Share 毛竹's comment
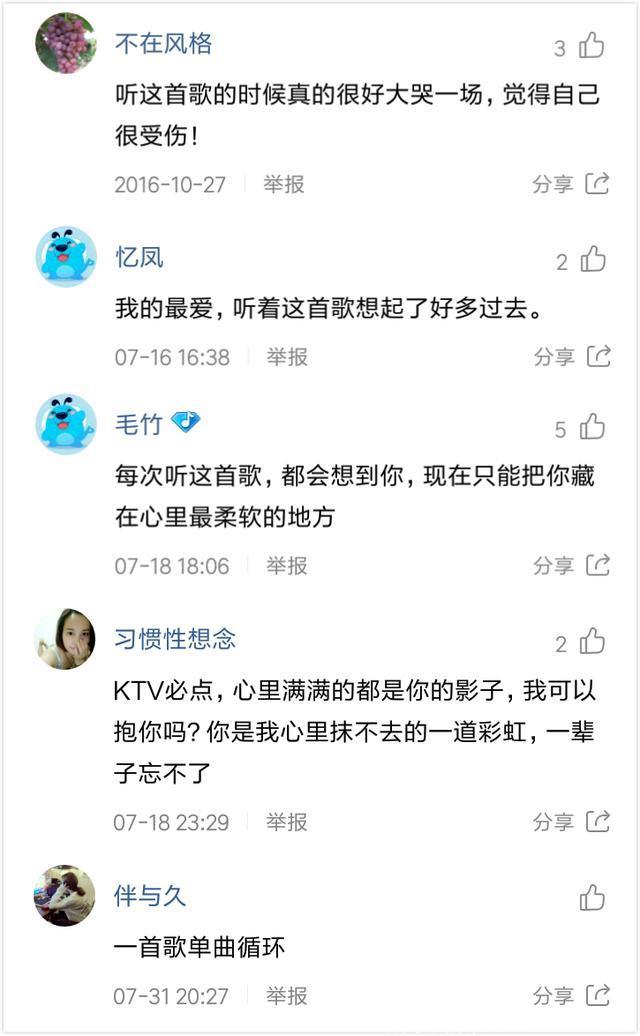The image size is (640, 1036). click(x=572, y=565)
